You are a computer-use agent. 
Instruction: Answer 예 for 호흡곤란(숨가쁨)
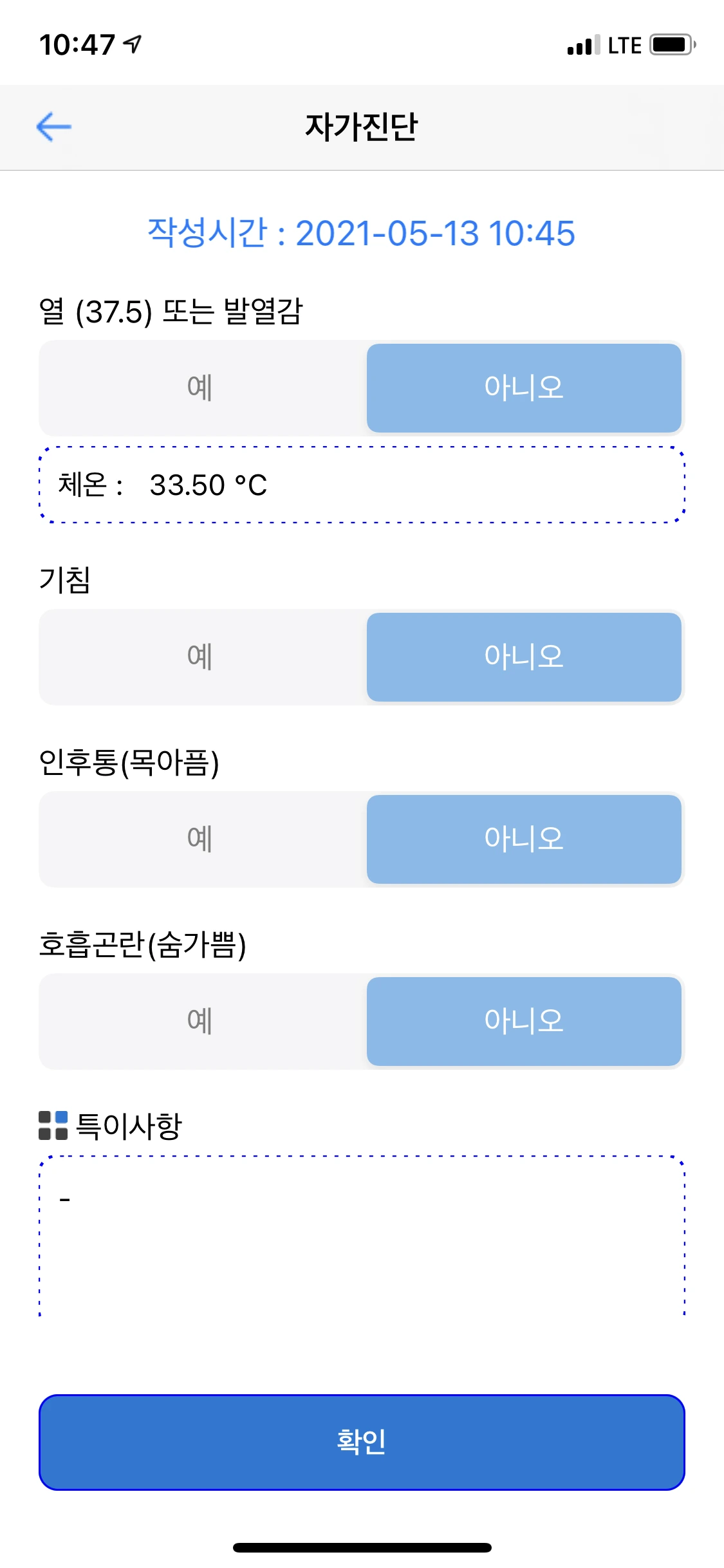pyautogui.click(x=201, y=1022)
